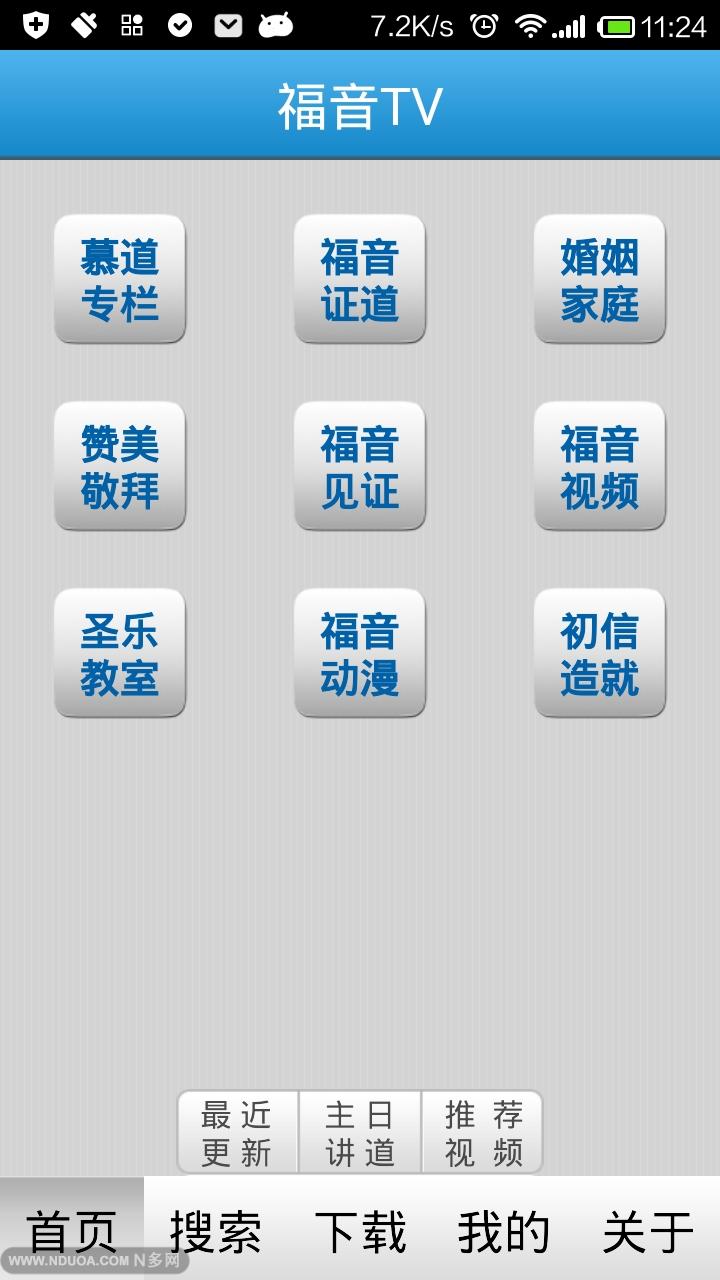This screenshot has height=1280, width=720.
Task: Open the 下载 tab
Action: coord(360,1230)
